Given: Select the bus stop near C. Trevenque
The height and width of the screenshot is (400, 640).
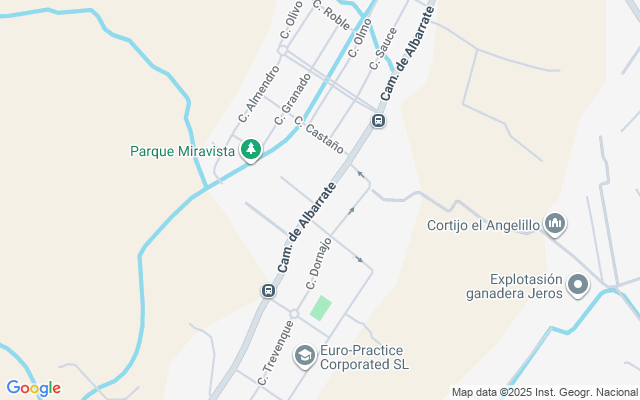Looking at the screenshot, I should pos(268,291).
